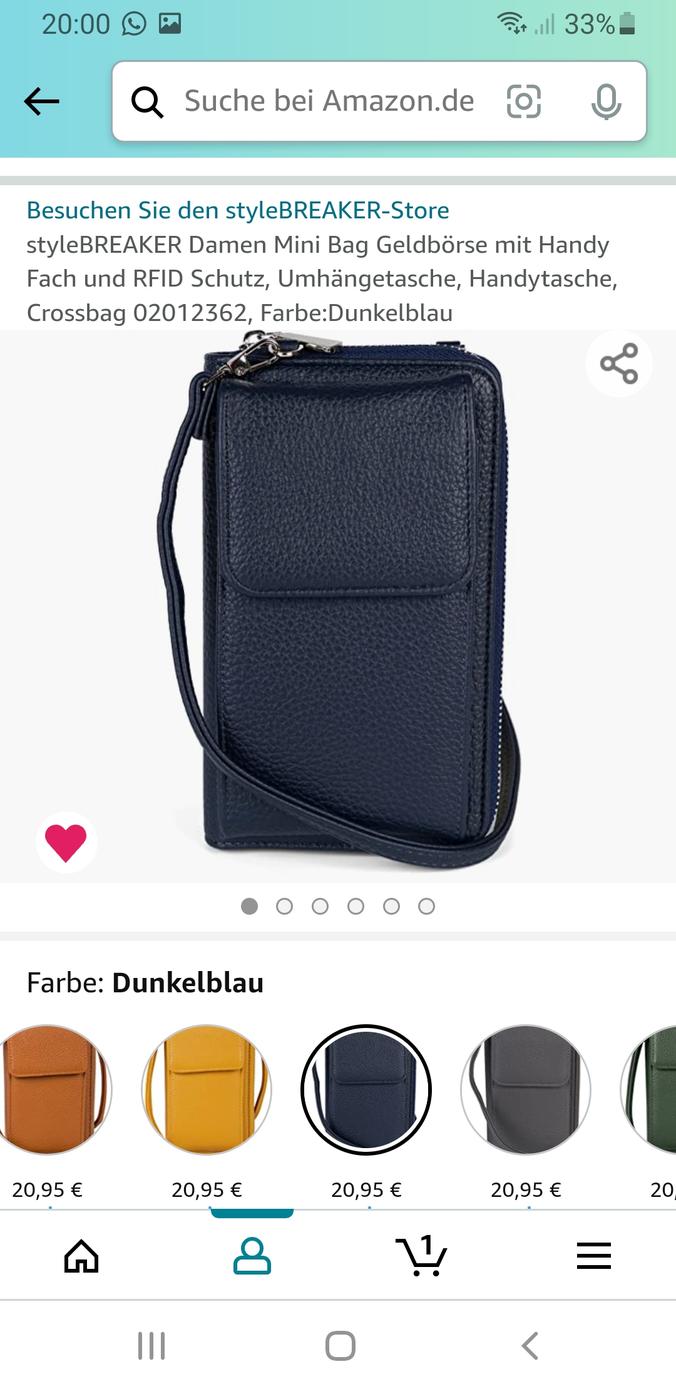
Task: Tap the system back button
Action: (530, 1345)
